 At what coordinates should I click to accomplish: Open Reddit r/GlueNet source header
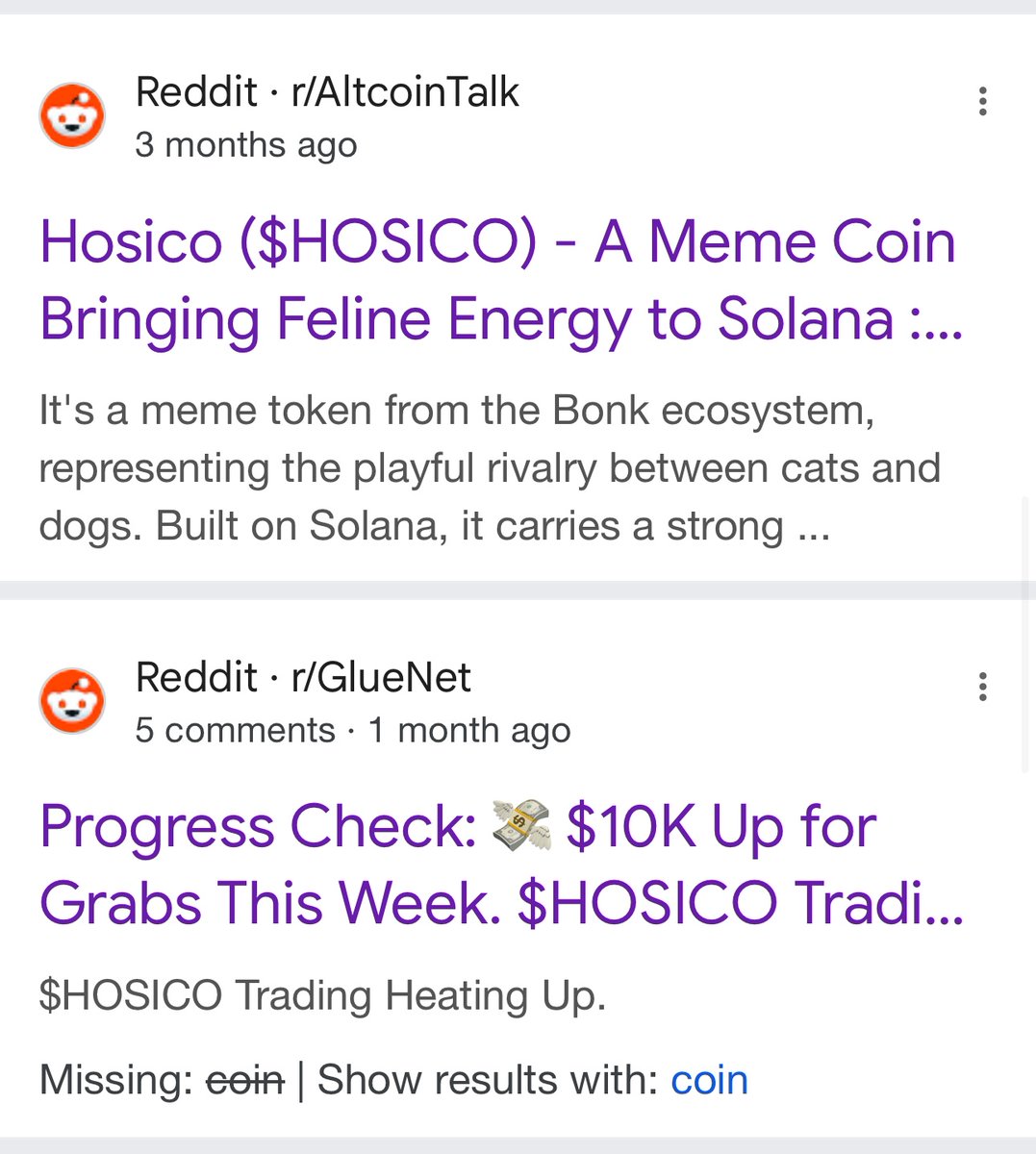click(x=303, y=678)
